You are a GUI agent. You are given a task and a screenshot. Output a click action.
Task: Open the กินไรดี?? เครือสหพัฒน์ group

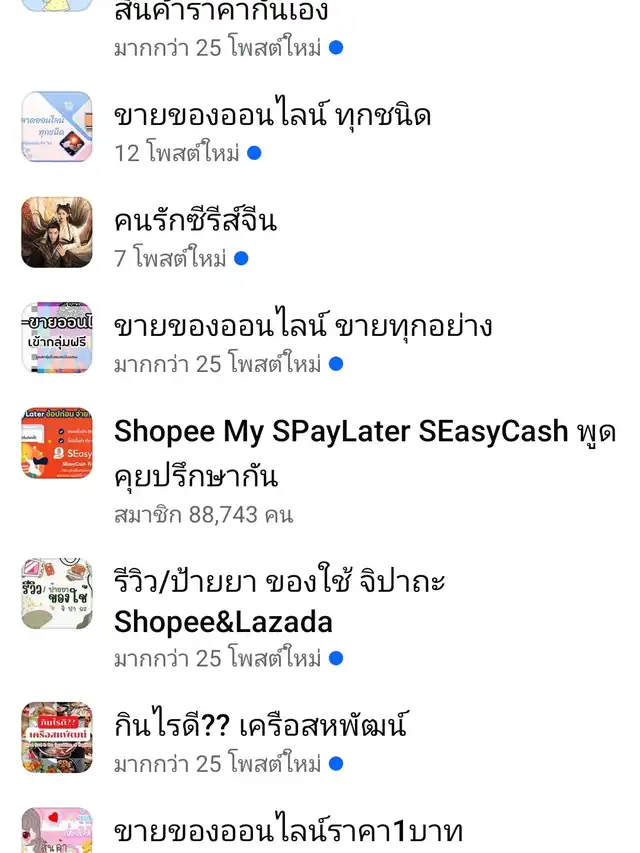pyautogui.click(x=260, y=725)
